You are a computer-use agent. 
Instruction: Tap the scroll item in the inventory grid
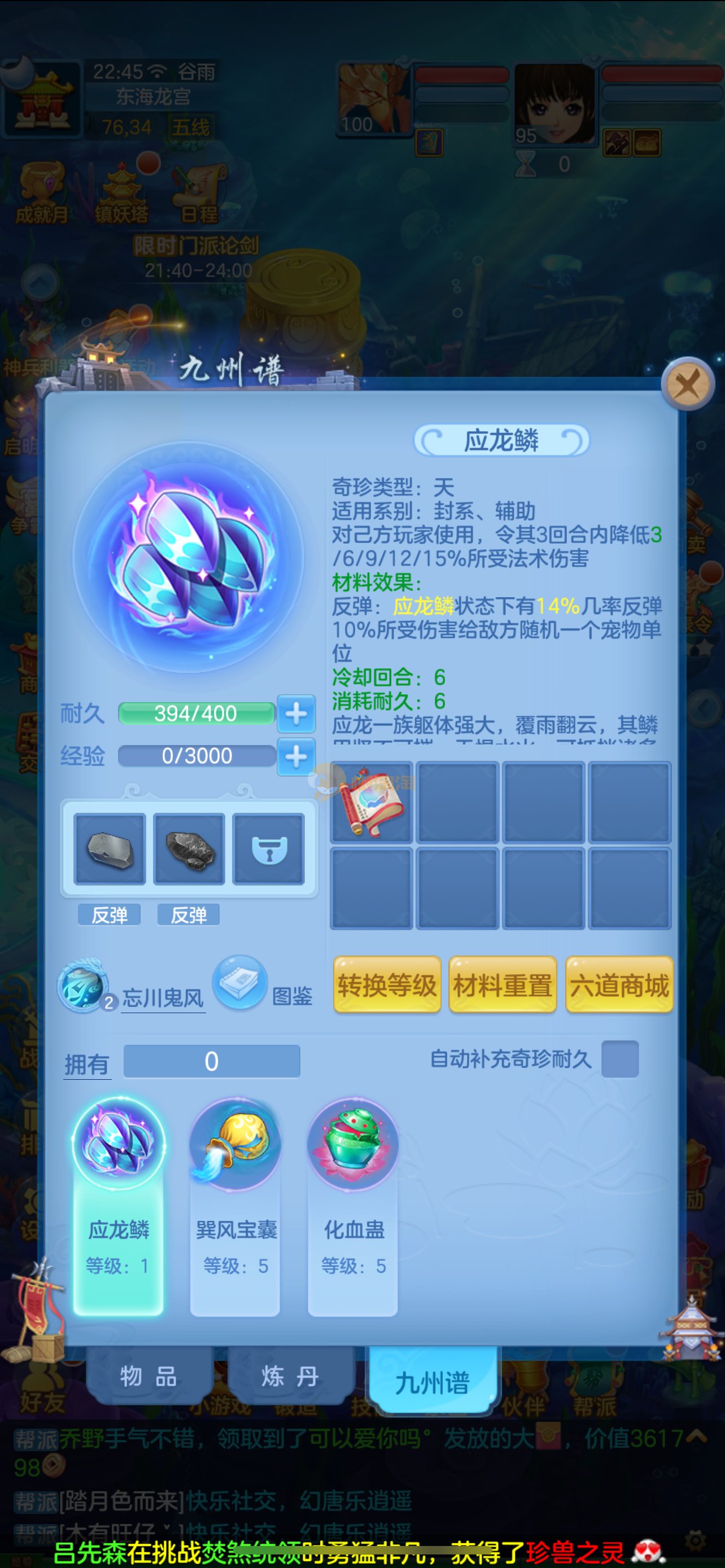click(x=372, y=802)
